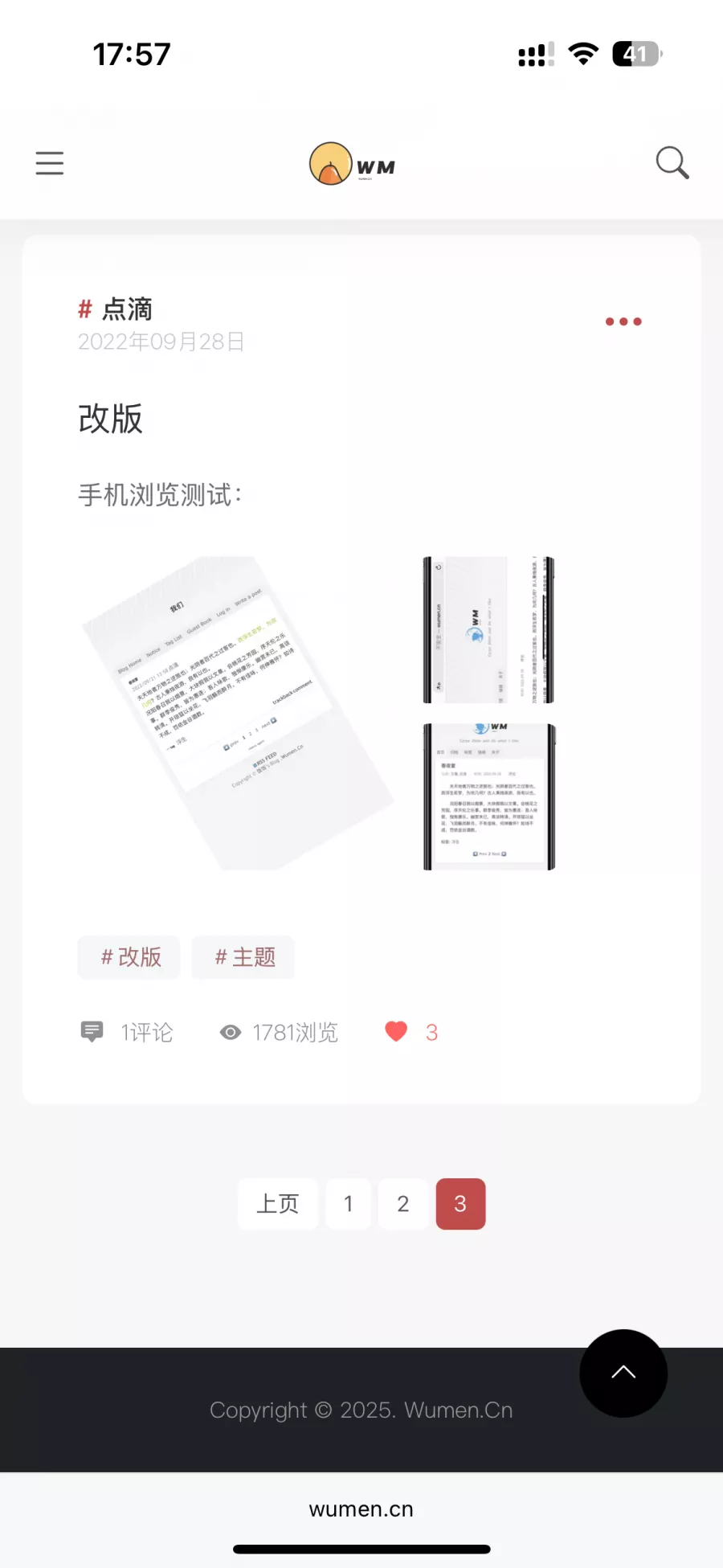This screenshot has height=1568, width=723.
Task: Tap the WM site logo
Action: tap(353, 164)
